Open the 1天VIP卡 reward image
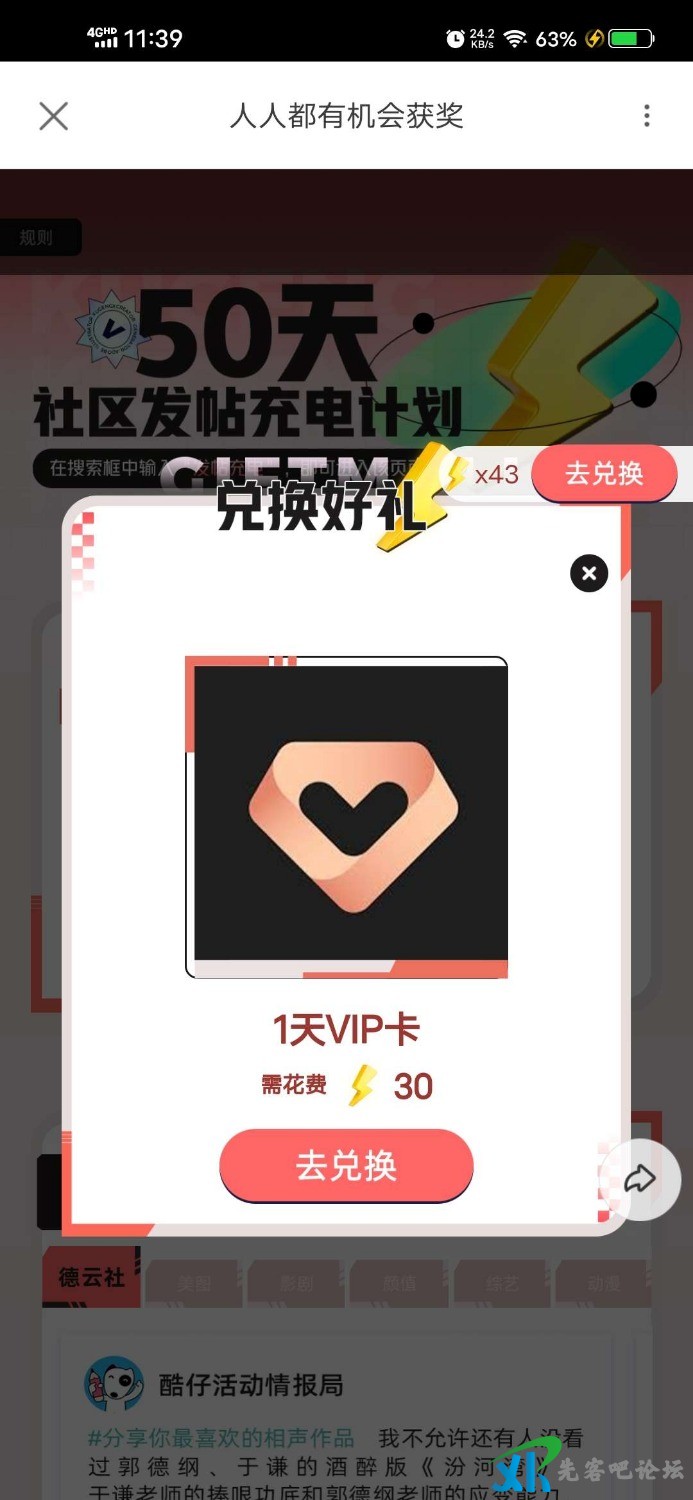 pyautogui.click(x=346, y=816)
